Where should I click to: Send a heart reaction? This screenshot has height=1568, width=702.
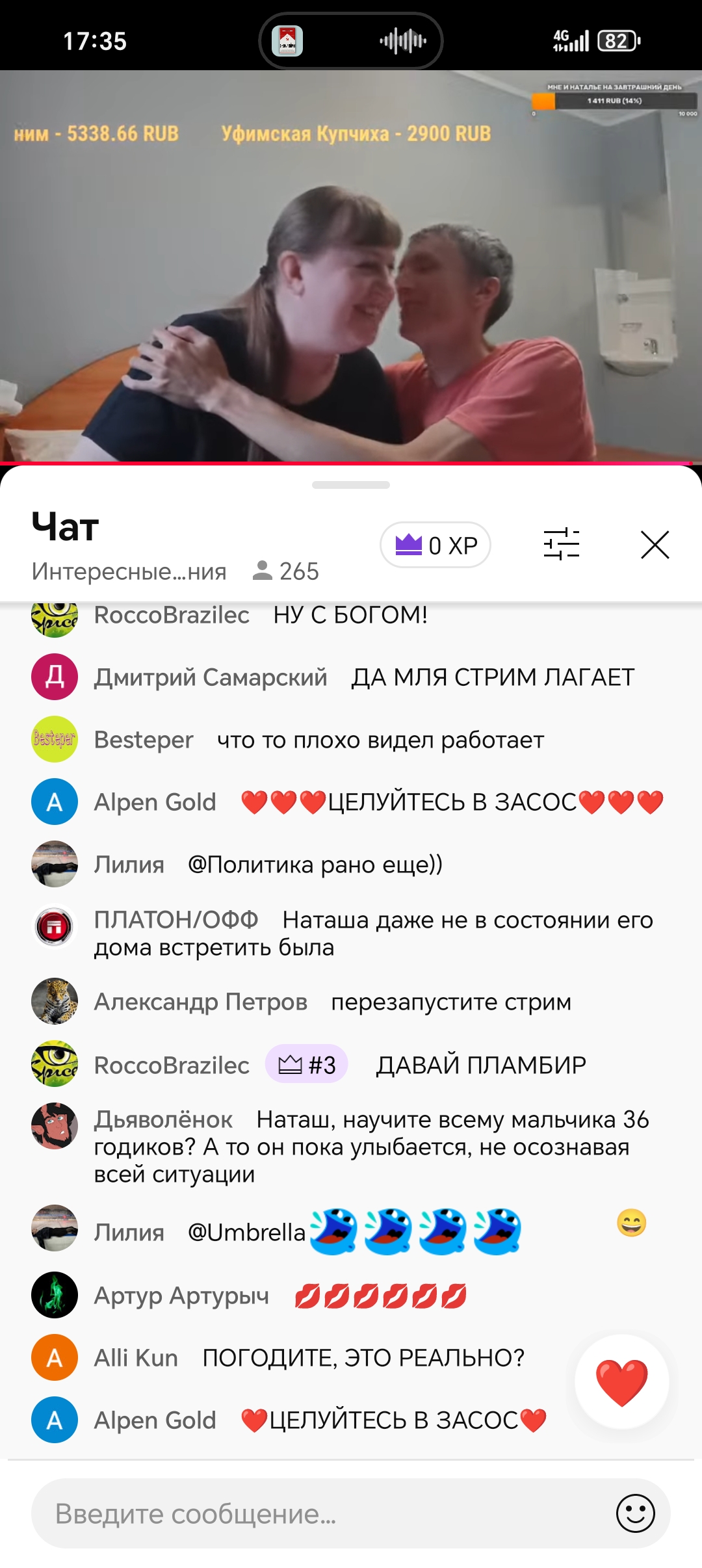coord(622,1381)
